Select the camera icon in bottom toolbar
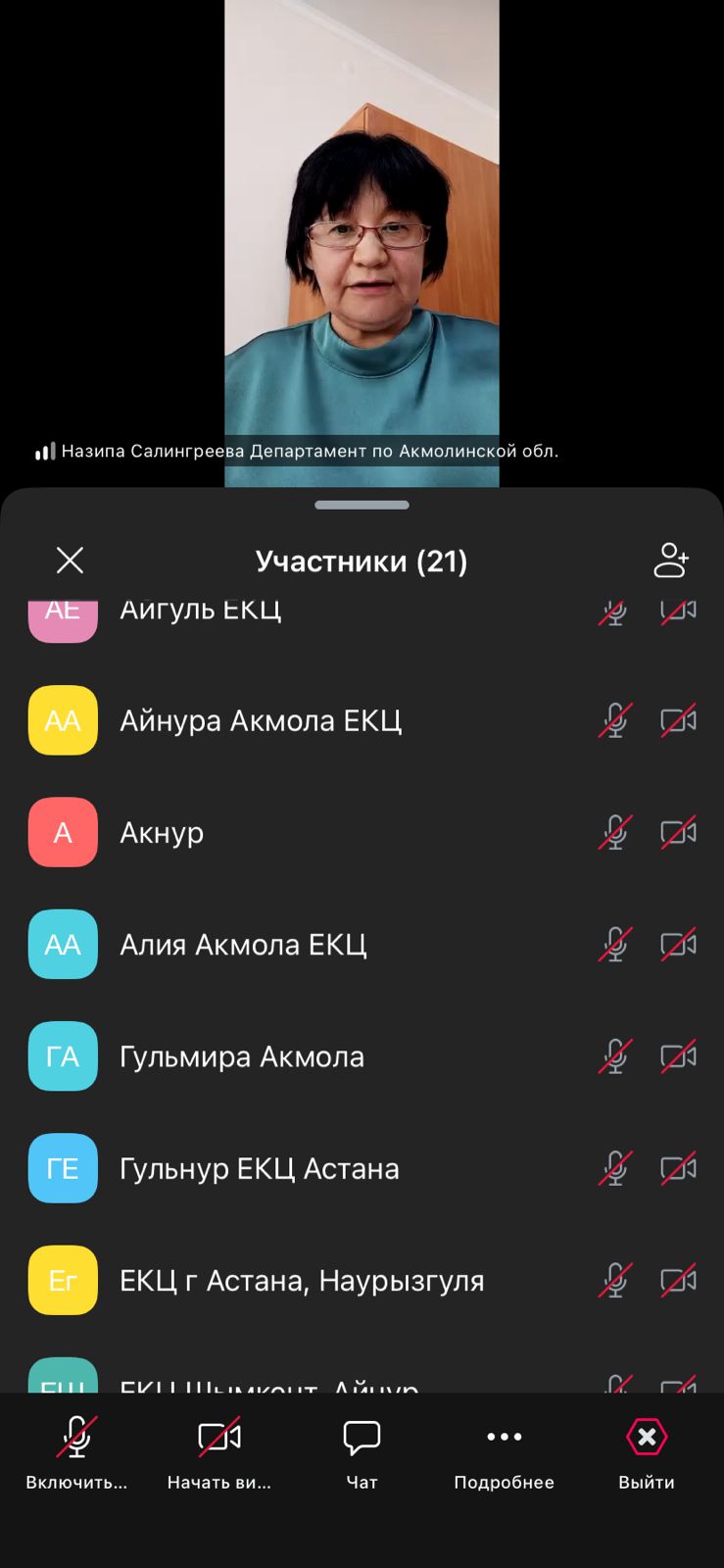Viewport: 724px width, 1568px height. [x=218, y=1437]
